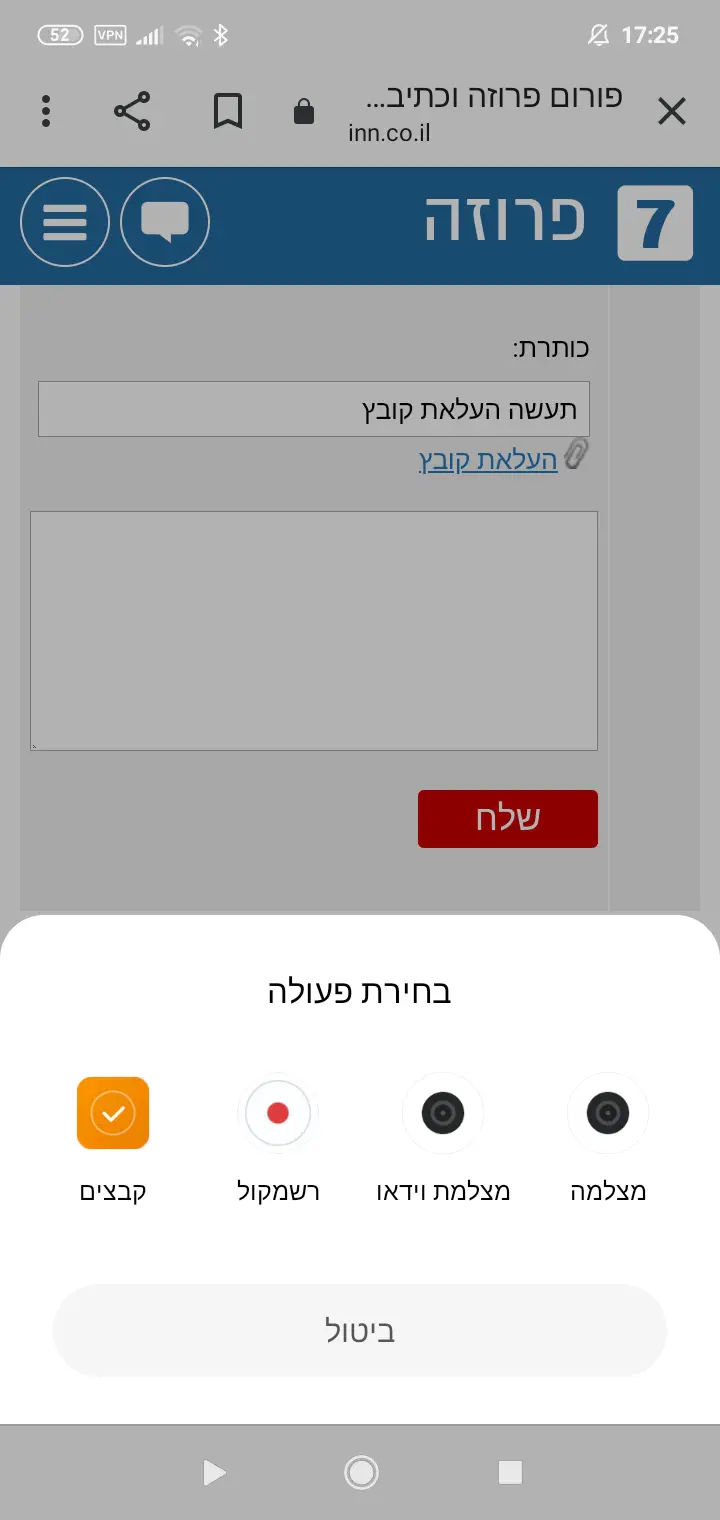The width and height of the screenshot is (720, 1520).
Task: Go to the system home screen
Action: pyautogui.click(x=360, y=1472)
